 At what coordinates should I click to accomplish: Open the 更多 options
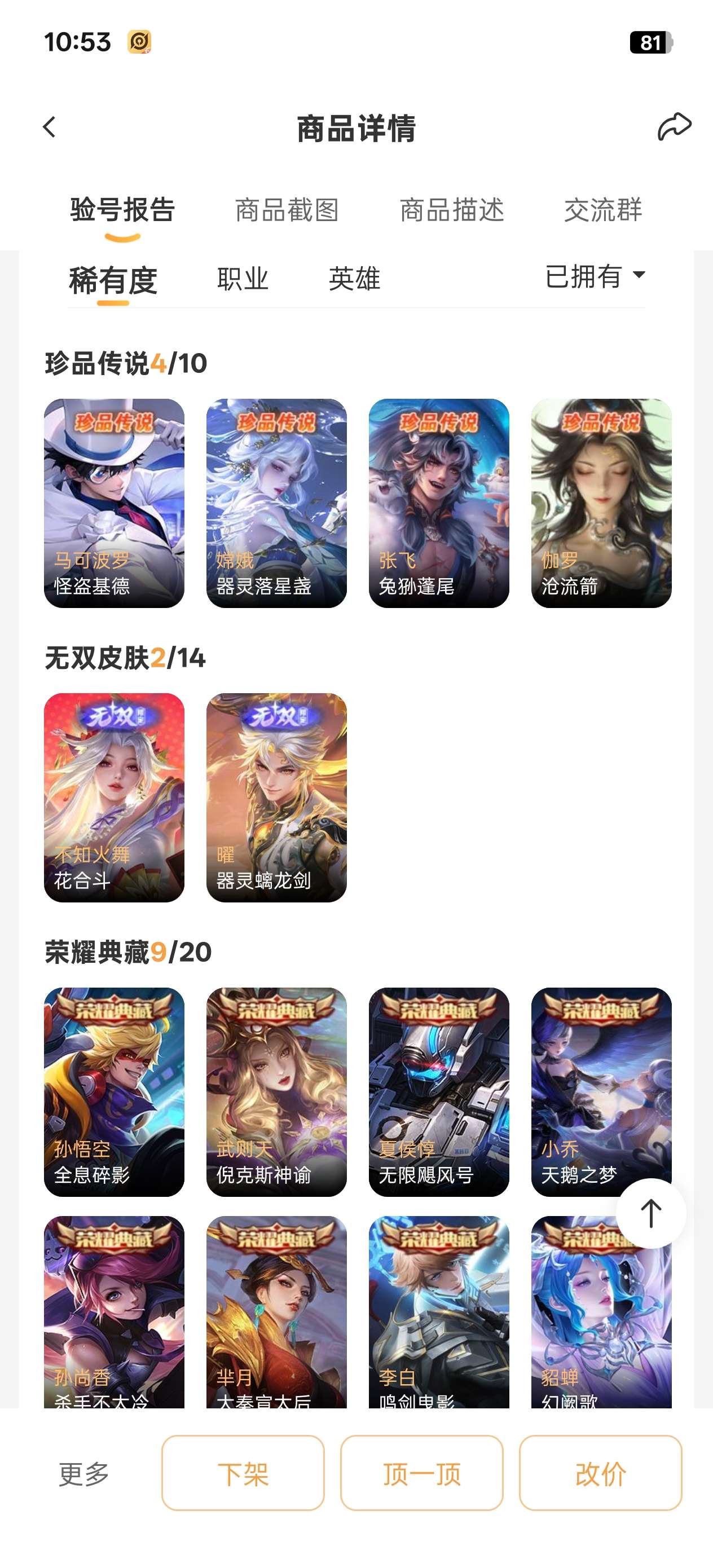click(83, 1474)
